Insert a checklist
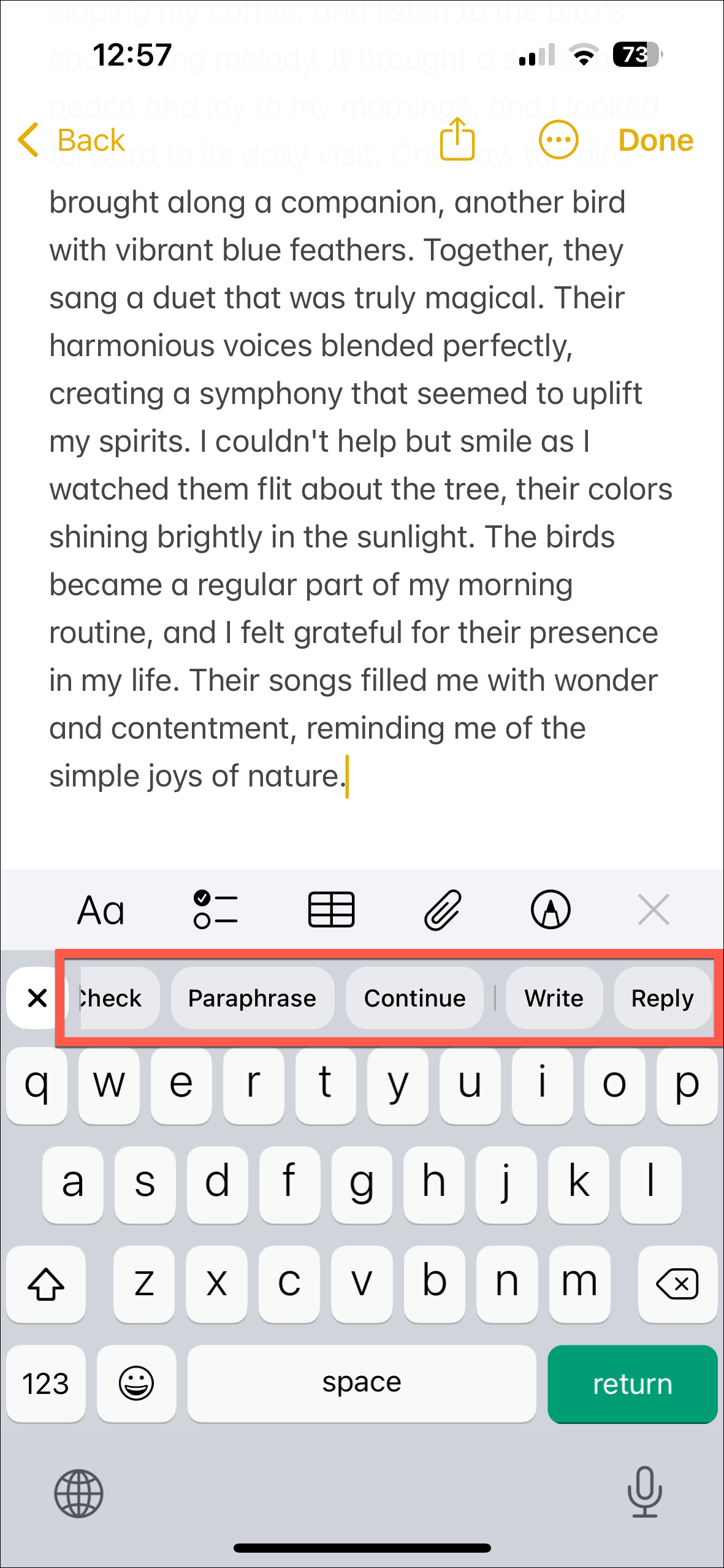 click(215, 910)
